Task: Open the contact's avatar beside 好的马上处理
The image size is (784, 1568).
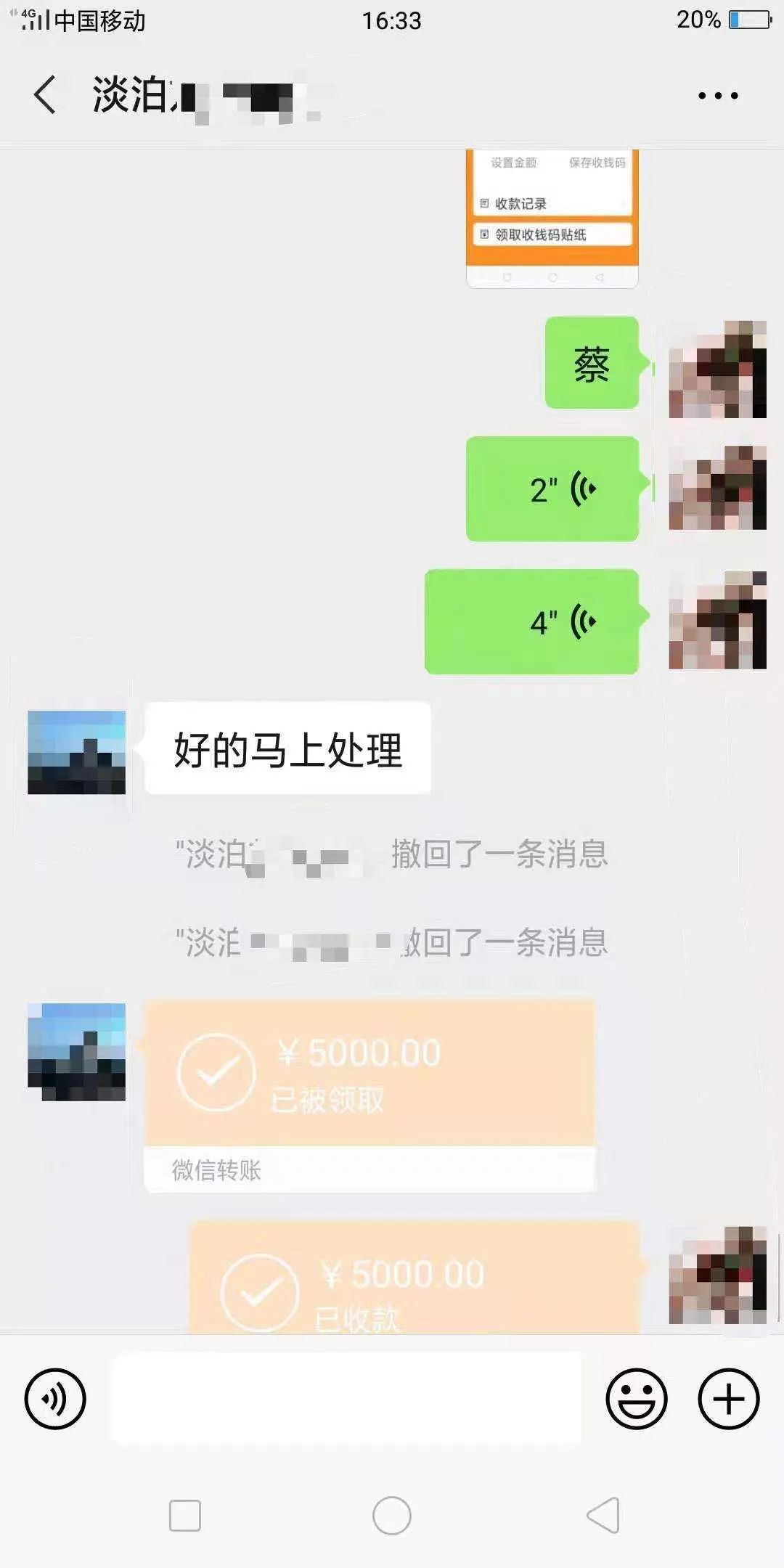Action: click(x=76, y=752)
